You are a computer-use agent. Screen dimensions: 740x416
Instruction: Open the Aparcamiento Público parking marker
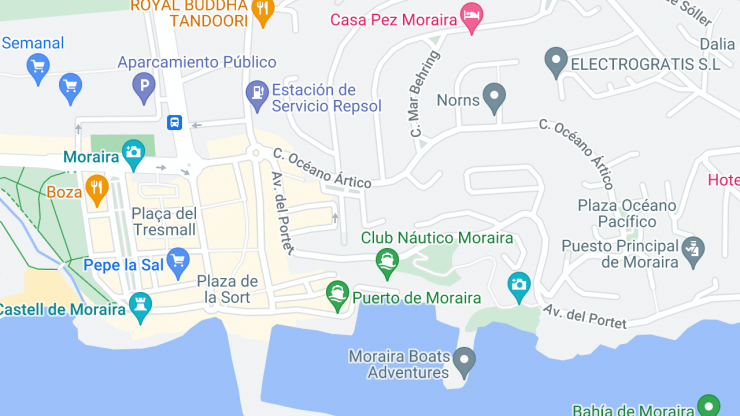tap(147, 87)
